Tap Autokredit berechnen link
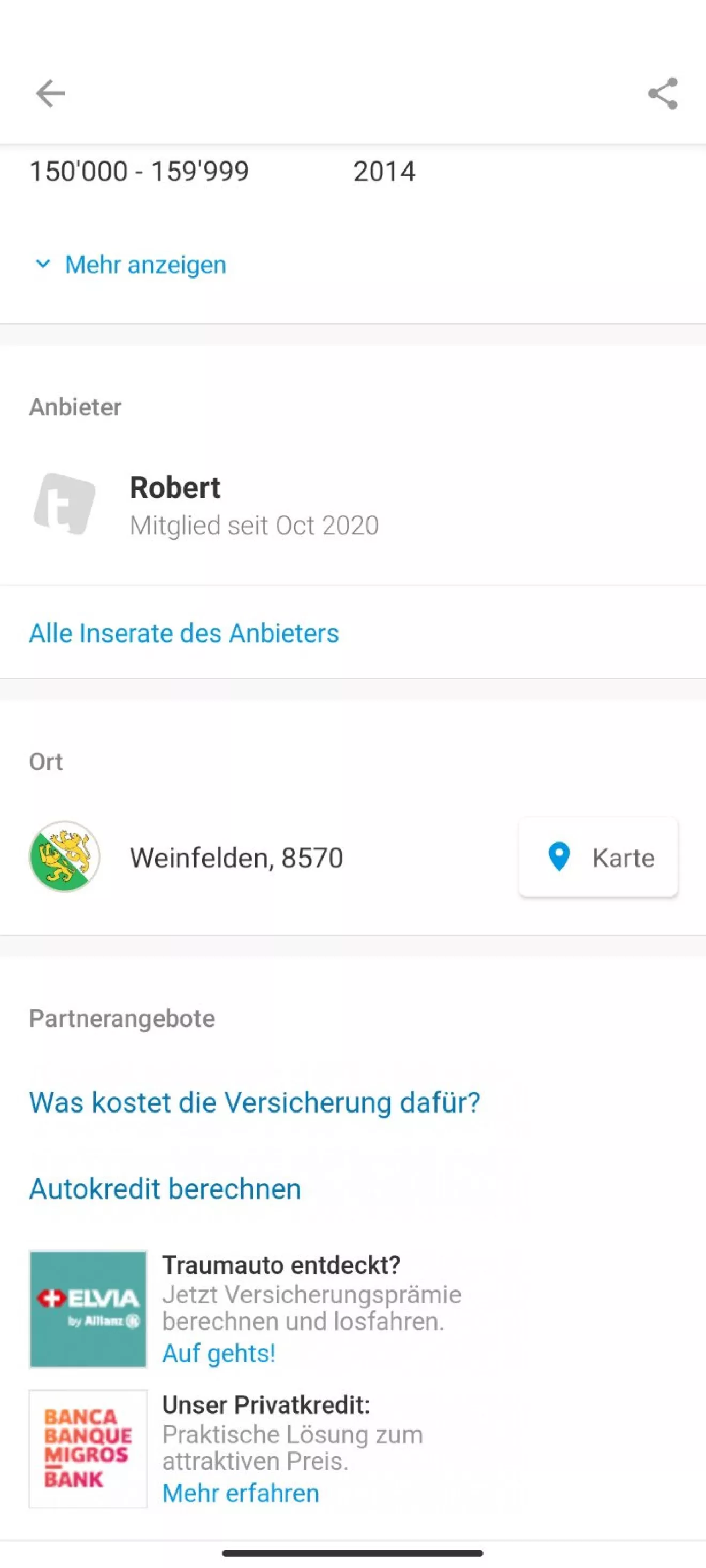The height and width of the screenshot is (1568, 706). pos(165,1189)
